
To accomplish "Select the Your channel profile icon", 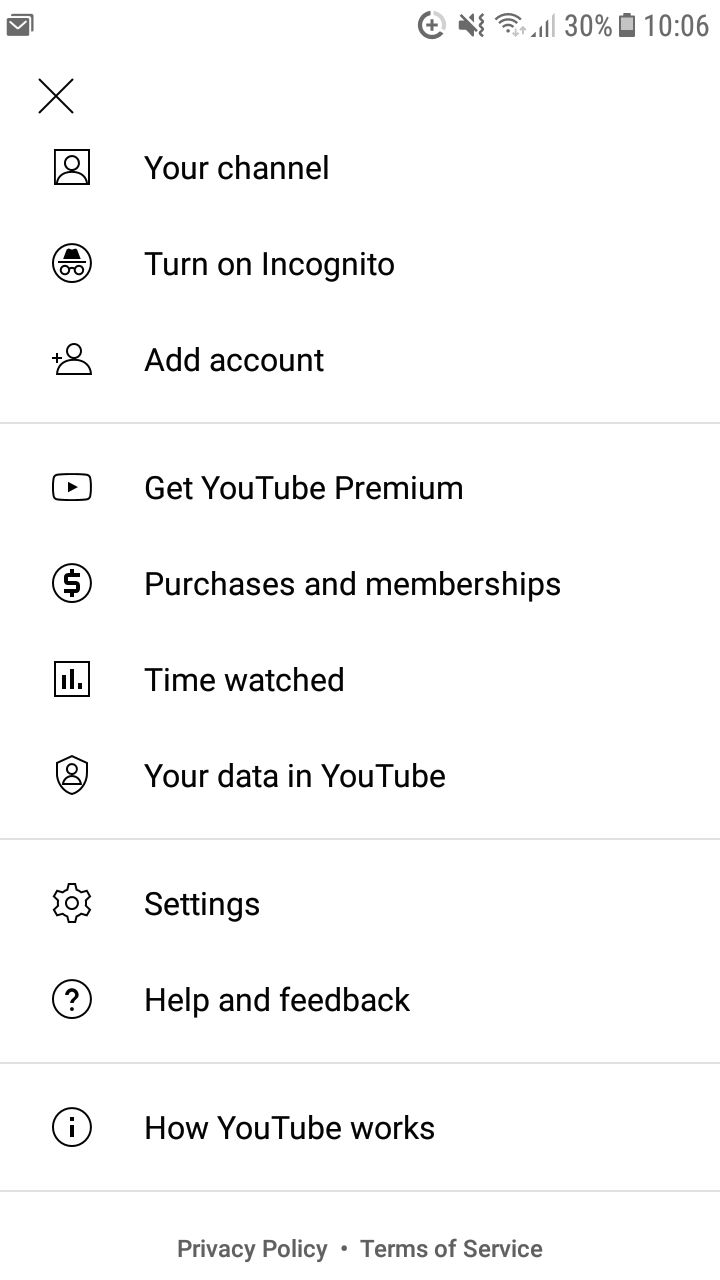I will click(71, 167).
